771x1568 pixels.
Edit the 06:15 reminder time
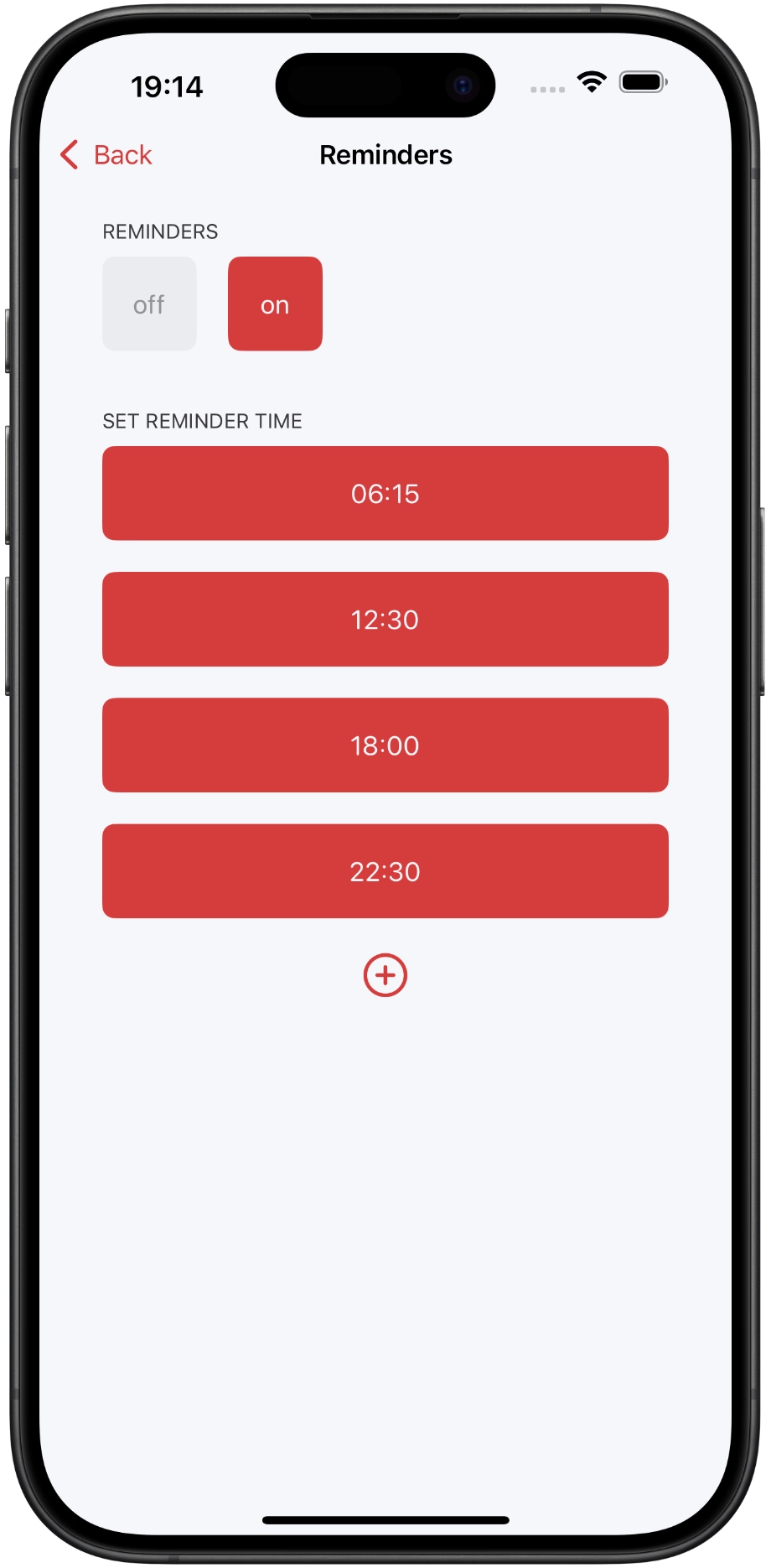385,493
